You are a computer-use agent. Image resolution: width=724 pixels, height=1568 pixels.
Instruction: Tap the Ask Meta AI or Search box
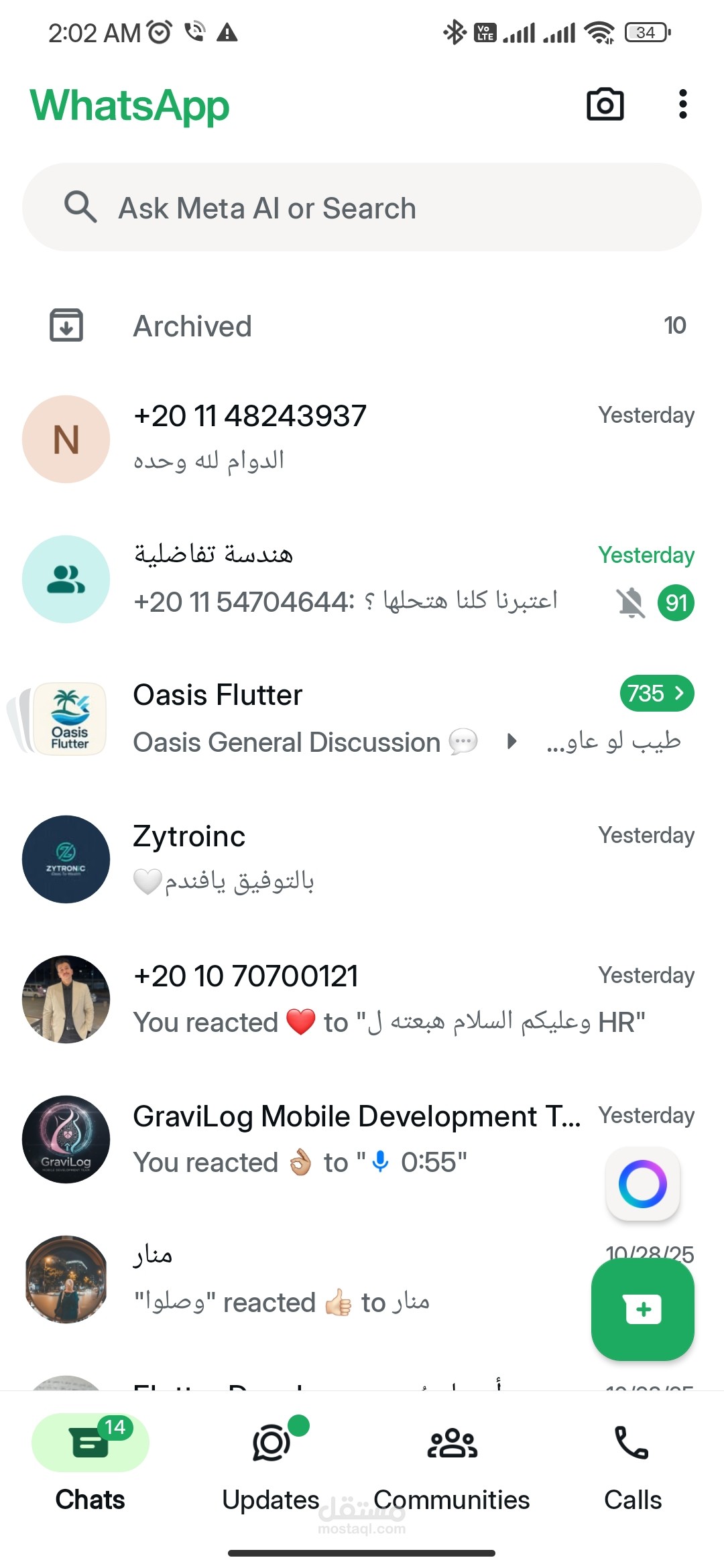point(362,208)
